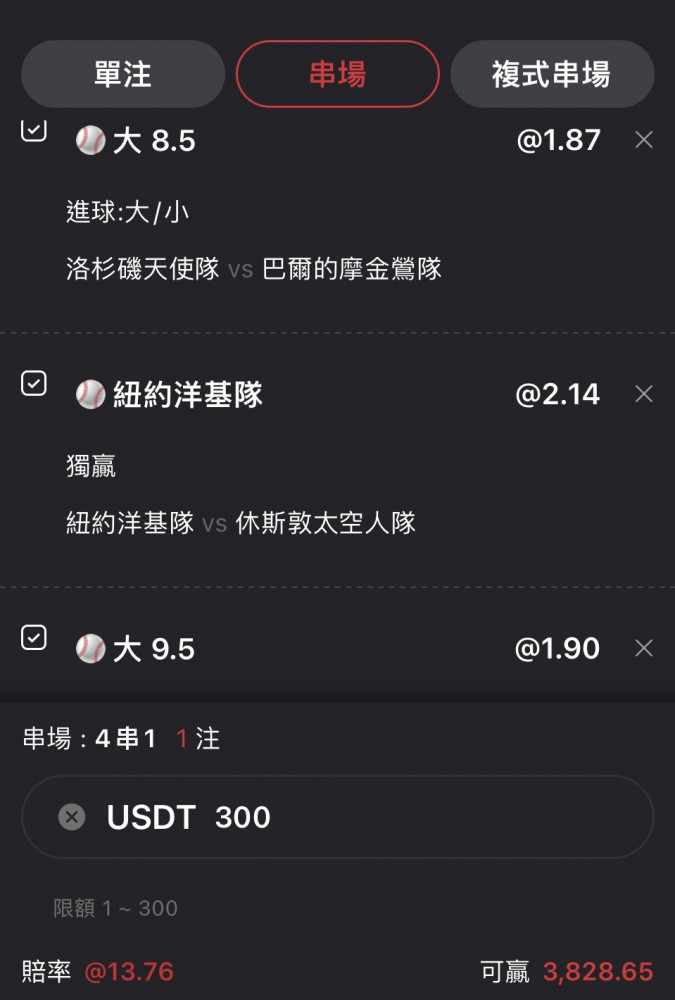The width and height of the screenshot is (675, 1000).
Task: Open the 複式串場 tab
Action: 551,74
